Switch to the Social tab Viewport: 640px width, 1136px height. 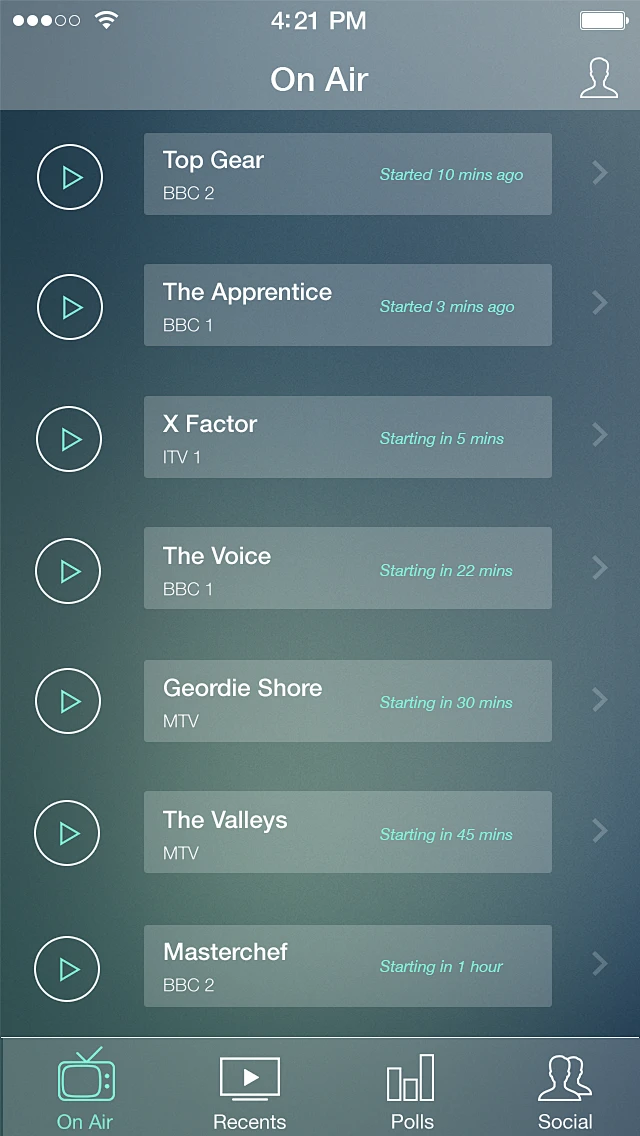[565, 1092]
